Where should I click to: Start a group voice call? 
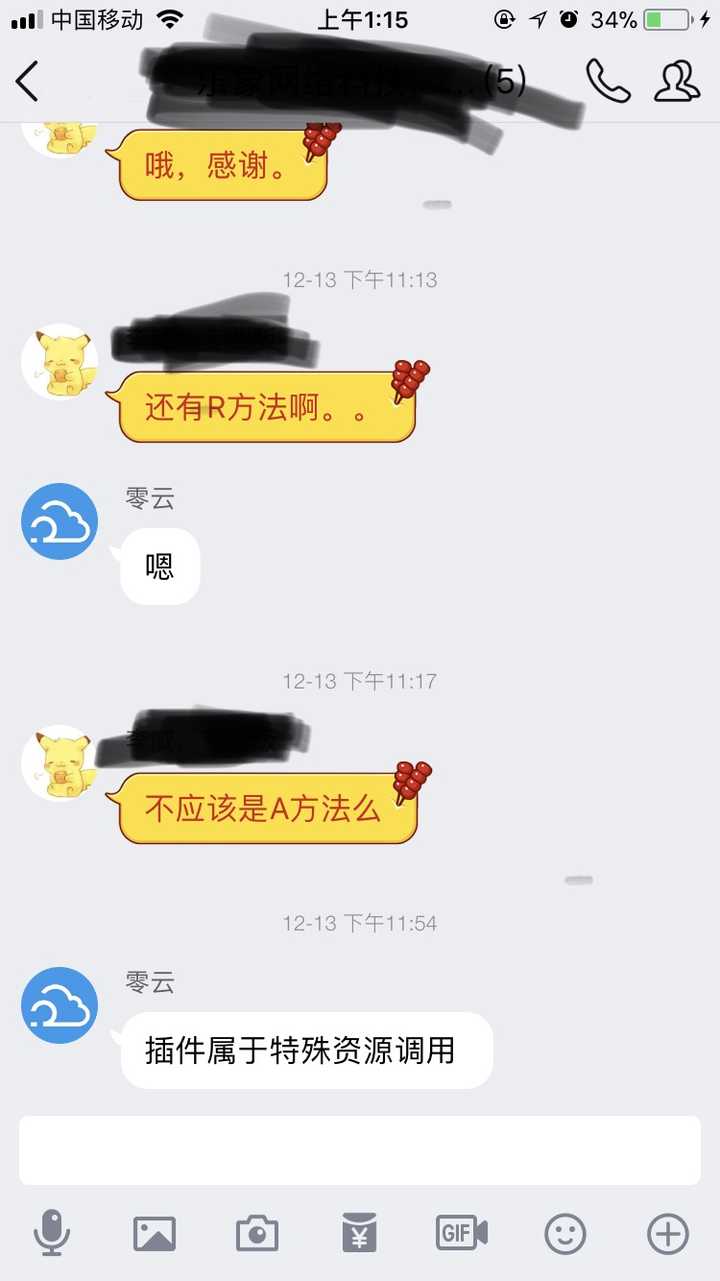[x=607, y=81]
